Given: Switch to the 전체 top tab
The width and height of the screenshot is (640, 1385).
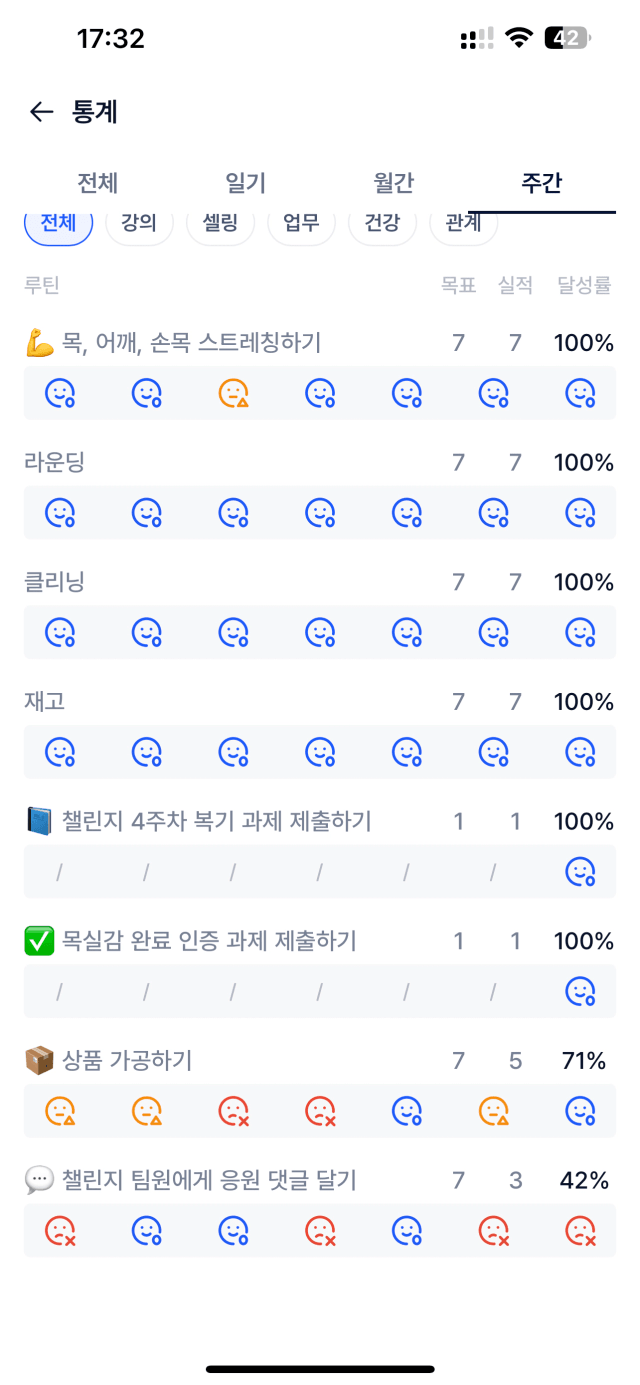Looking at the screenshot, I should (x=98, y=184).
